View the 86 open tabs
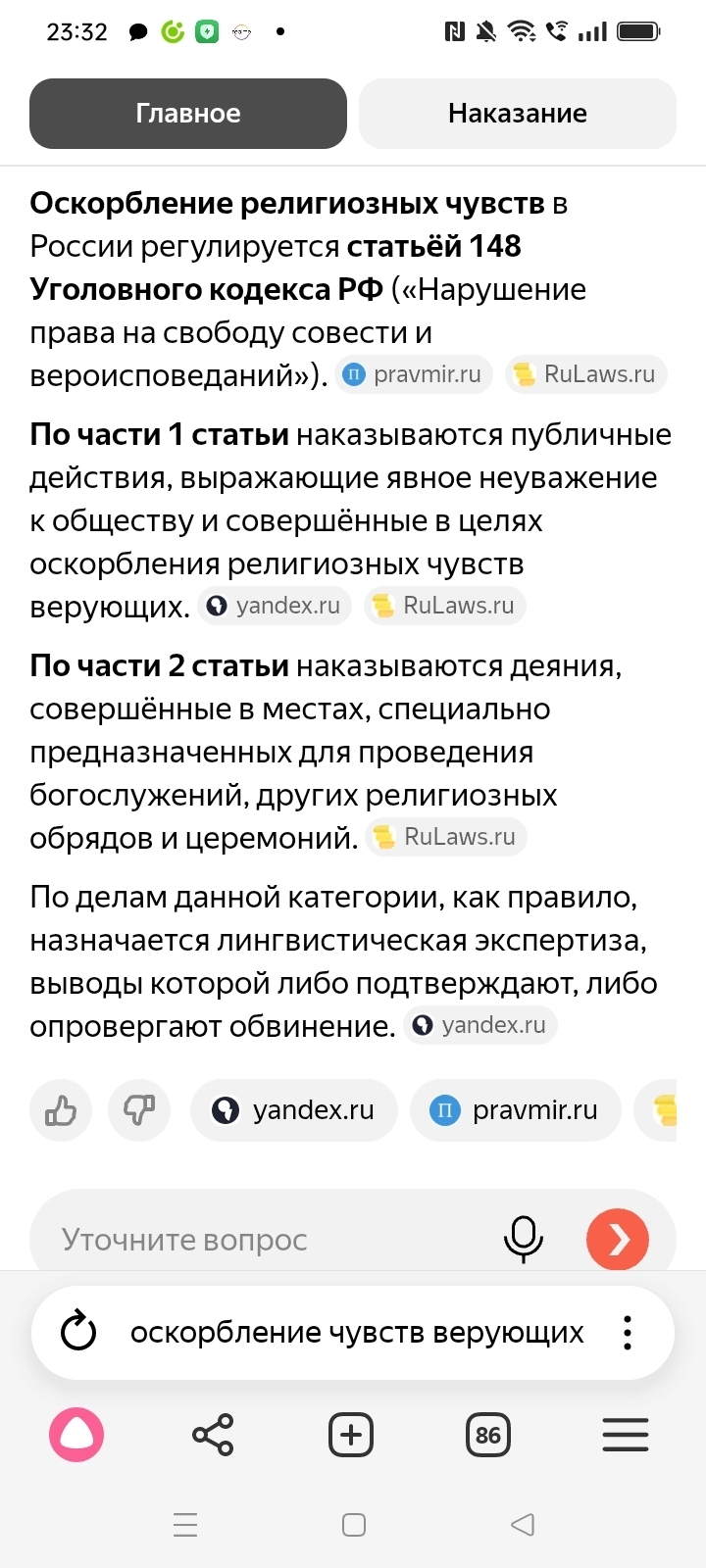The height and width of the screenshot is (1568, 706). point(488,1436)
